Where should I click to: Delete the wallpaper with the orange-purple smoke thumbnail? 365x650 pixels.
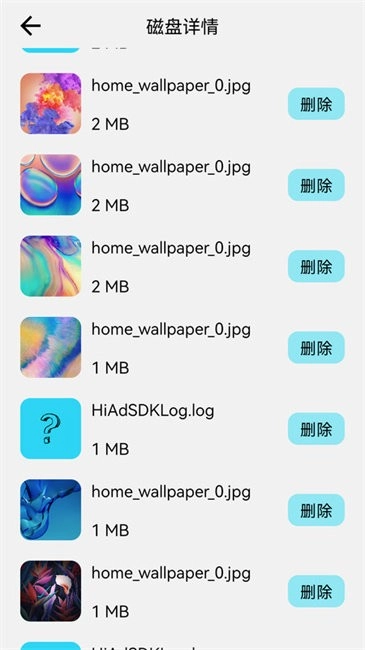pos(316,104)
